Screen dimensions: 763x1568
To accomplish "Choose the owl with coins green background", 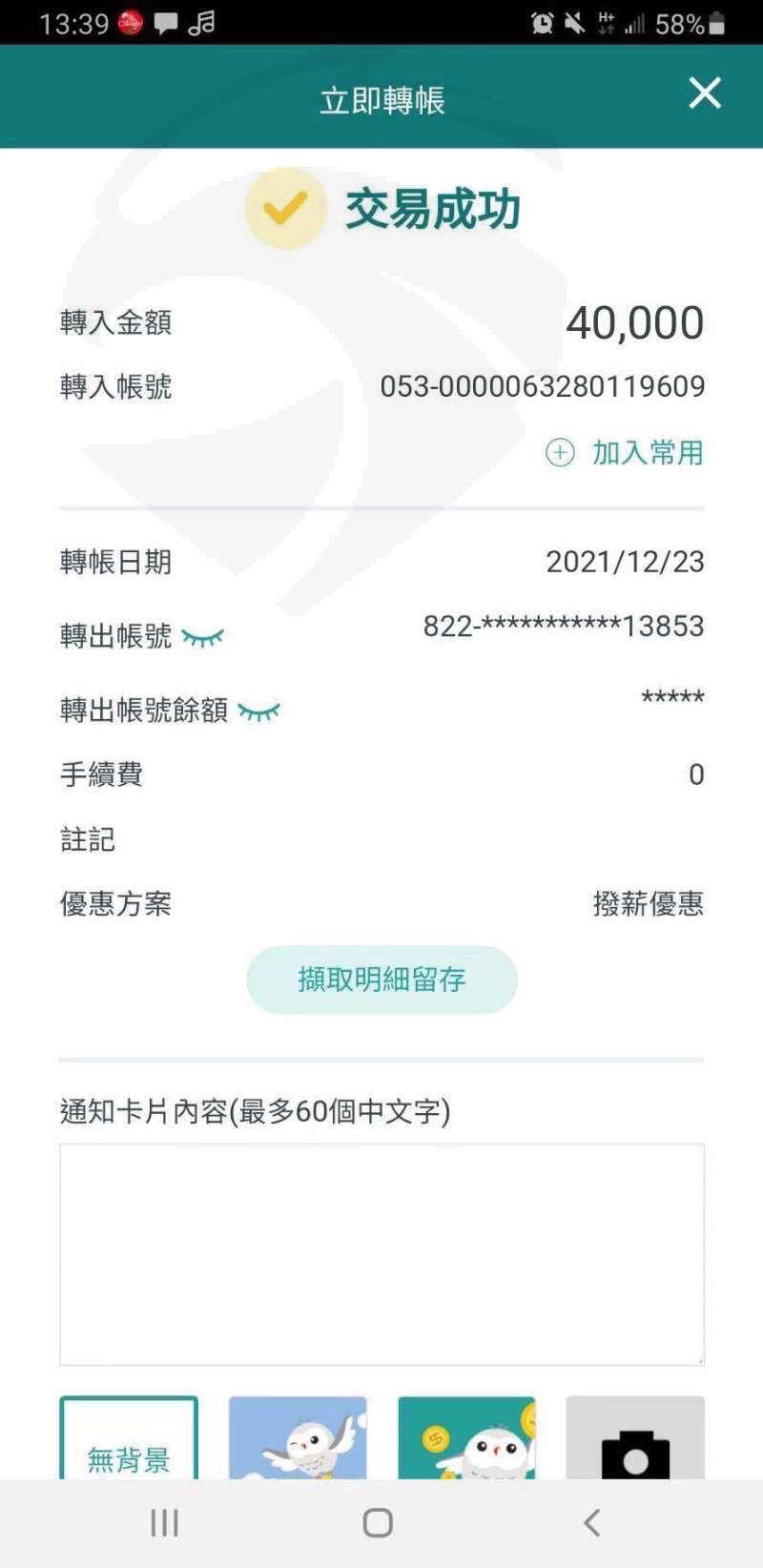I will click(466, 1438).
